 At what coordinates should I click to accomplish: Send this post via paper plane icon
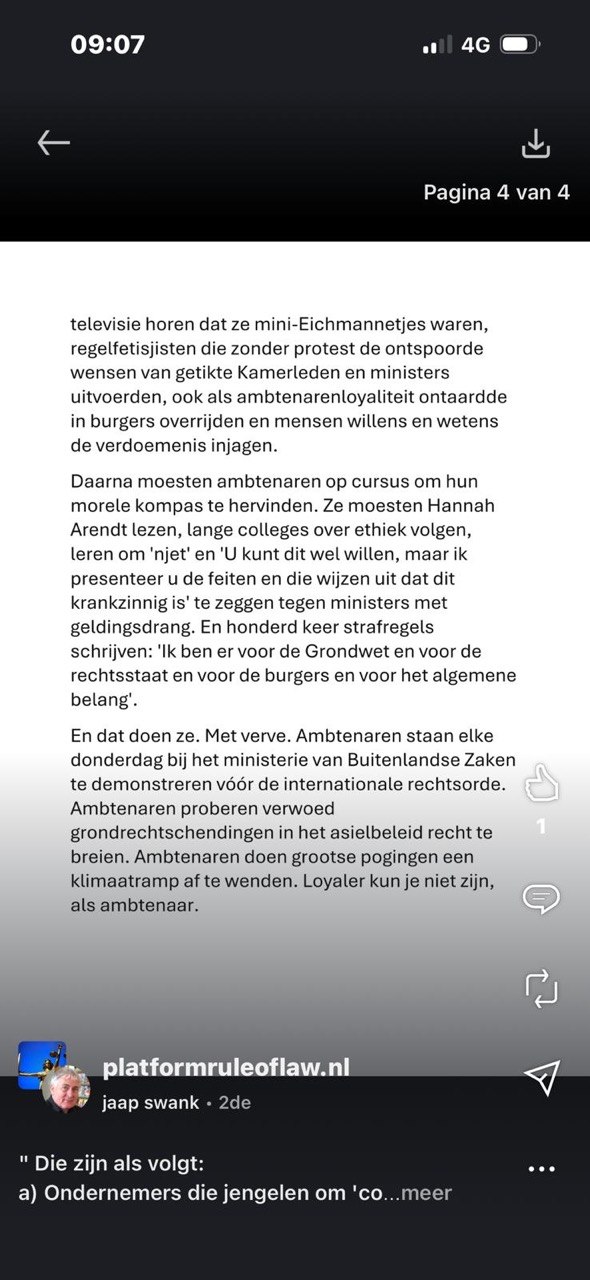point(541,1075)
